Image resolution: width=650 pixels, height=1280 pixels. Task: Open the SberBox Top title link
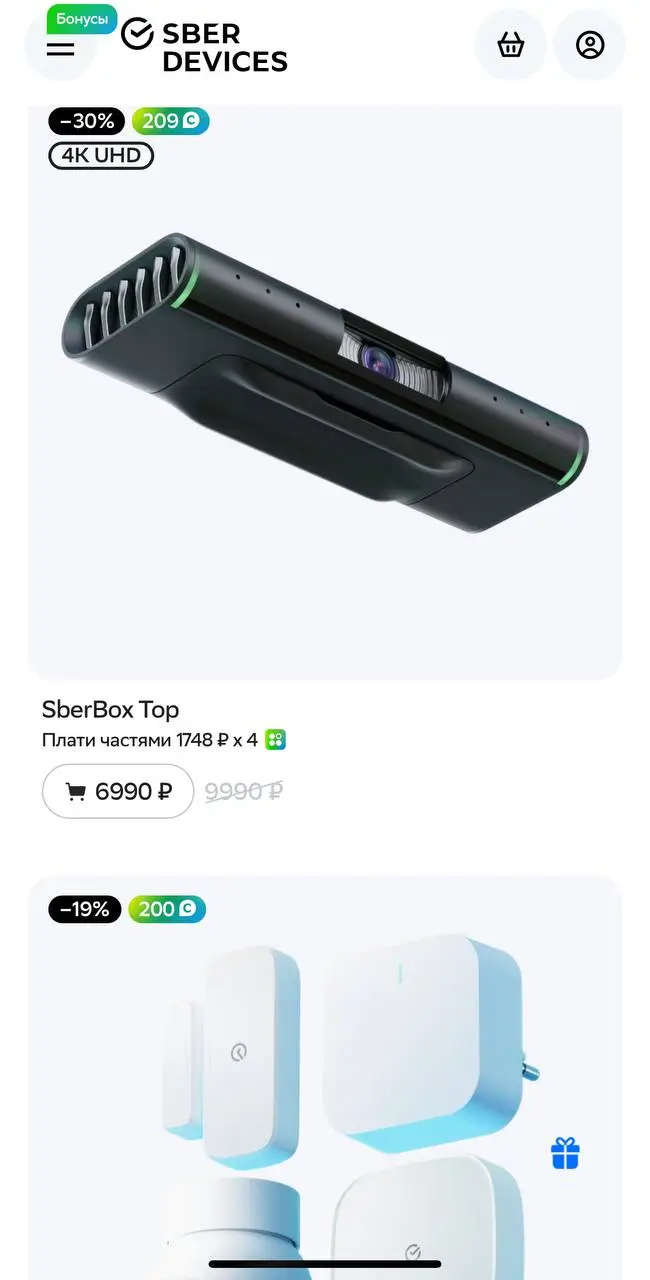coord(110,710)
